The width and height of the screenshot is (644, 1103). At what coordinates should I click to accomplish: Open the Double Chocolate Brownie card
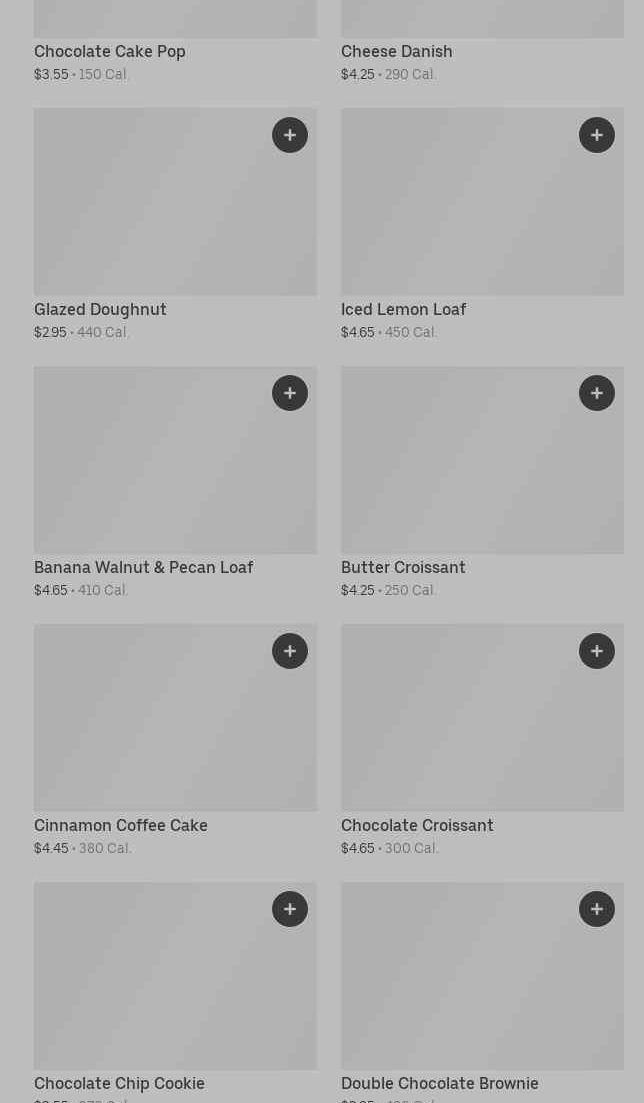coord(483,993)
